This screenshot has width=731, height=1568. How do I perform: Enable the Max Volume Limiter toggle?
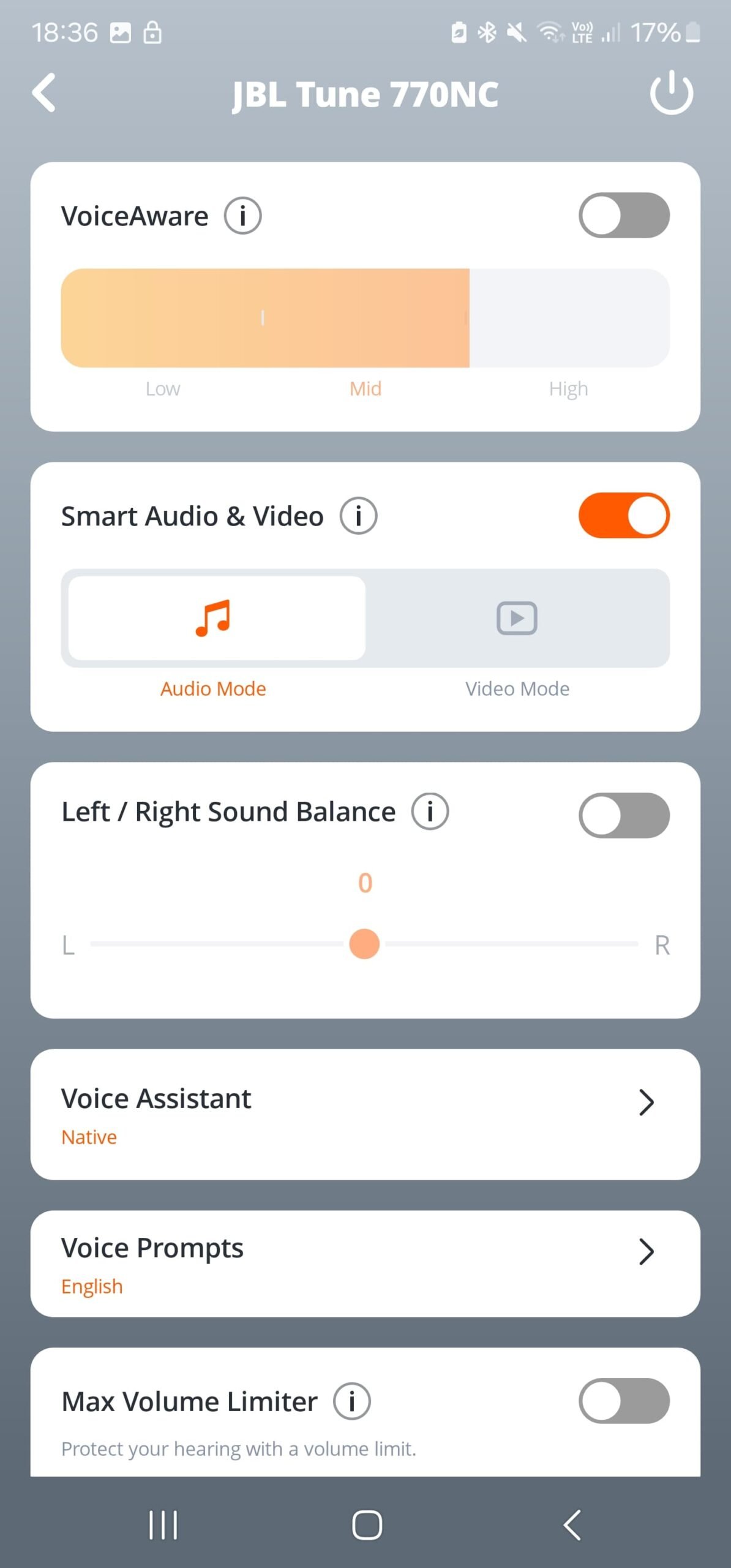click(x=624, y=1401)
